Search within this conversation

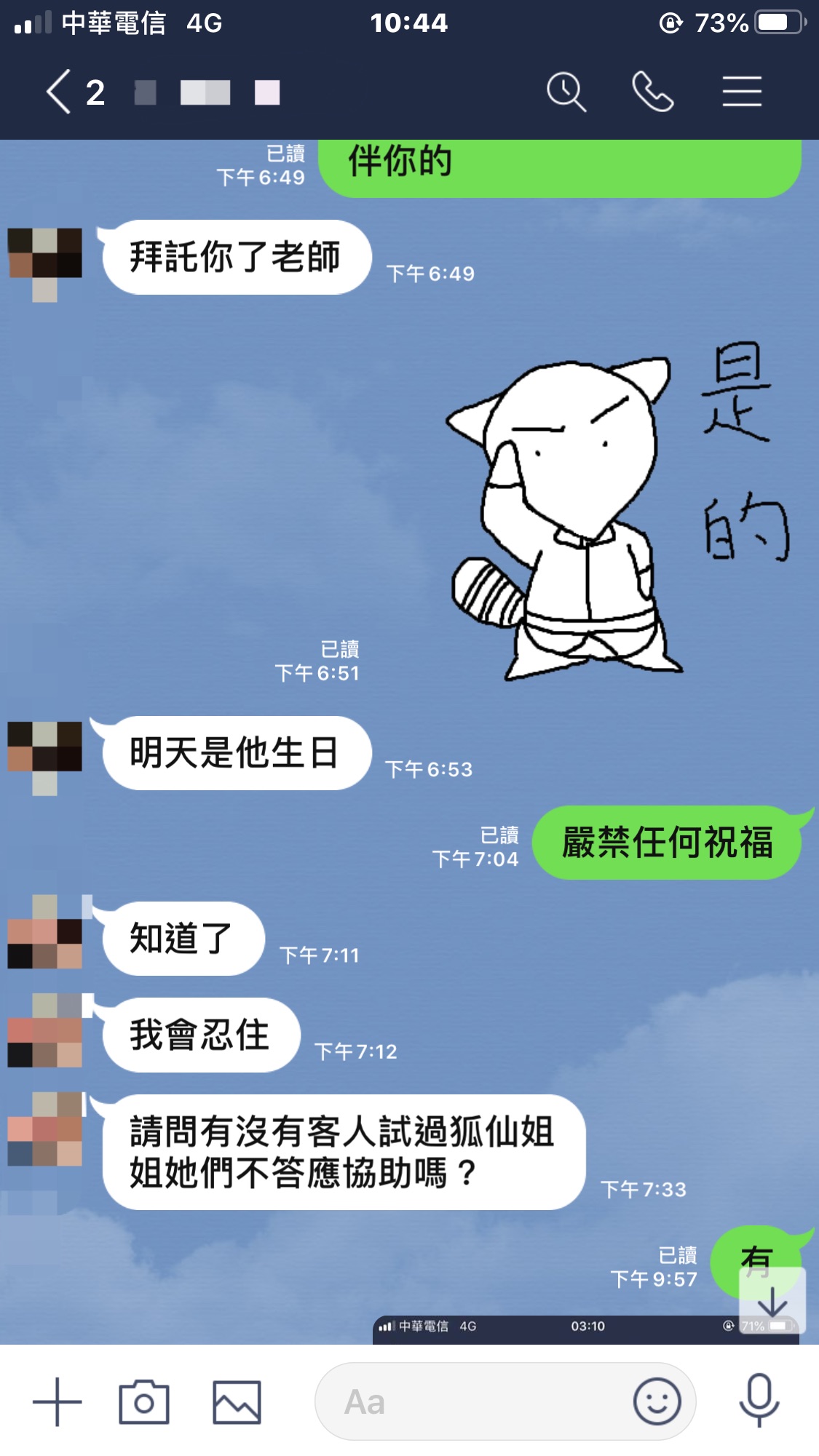566,92
